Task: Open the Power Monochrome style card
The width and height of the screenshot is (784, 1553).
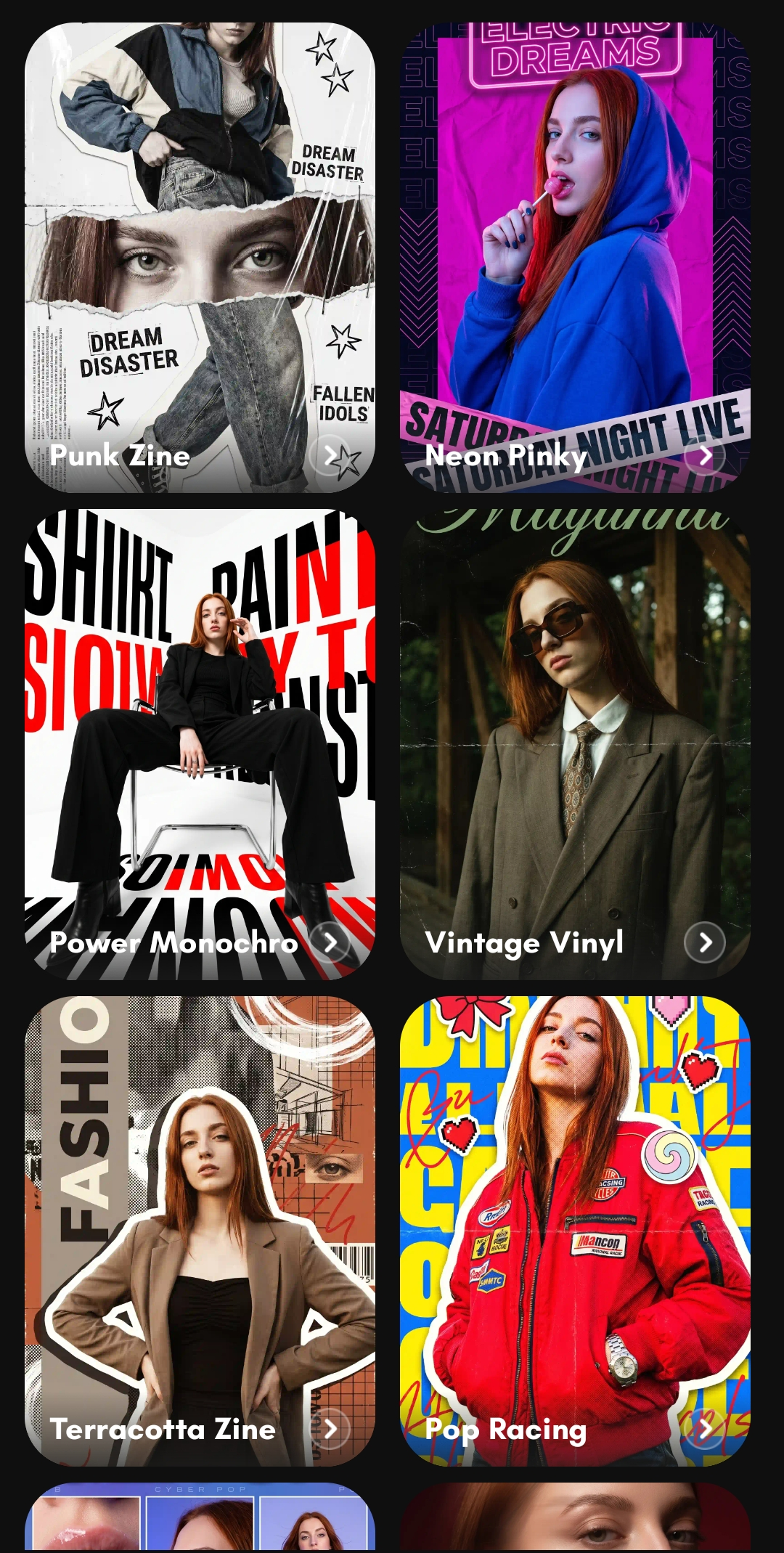Action: point(200,744)
